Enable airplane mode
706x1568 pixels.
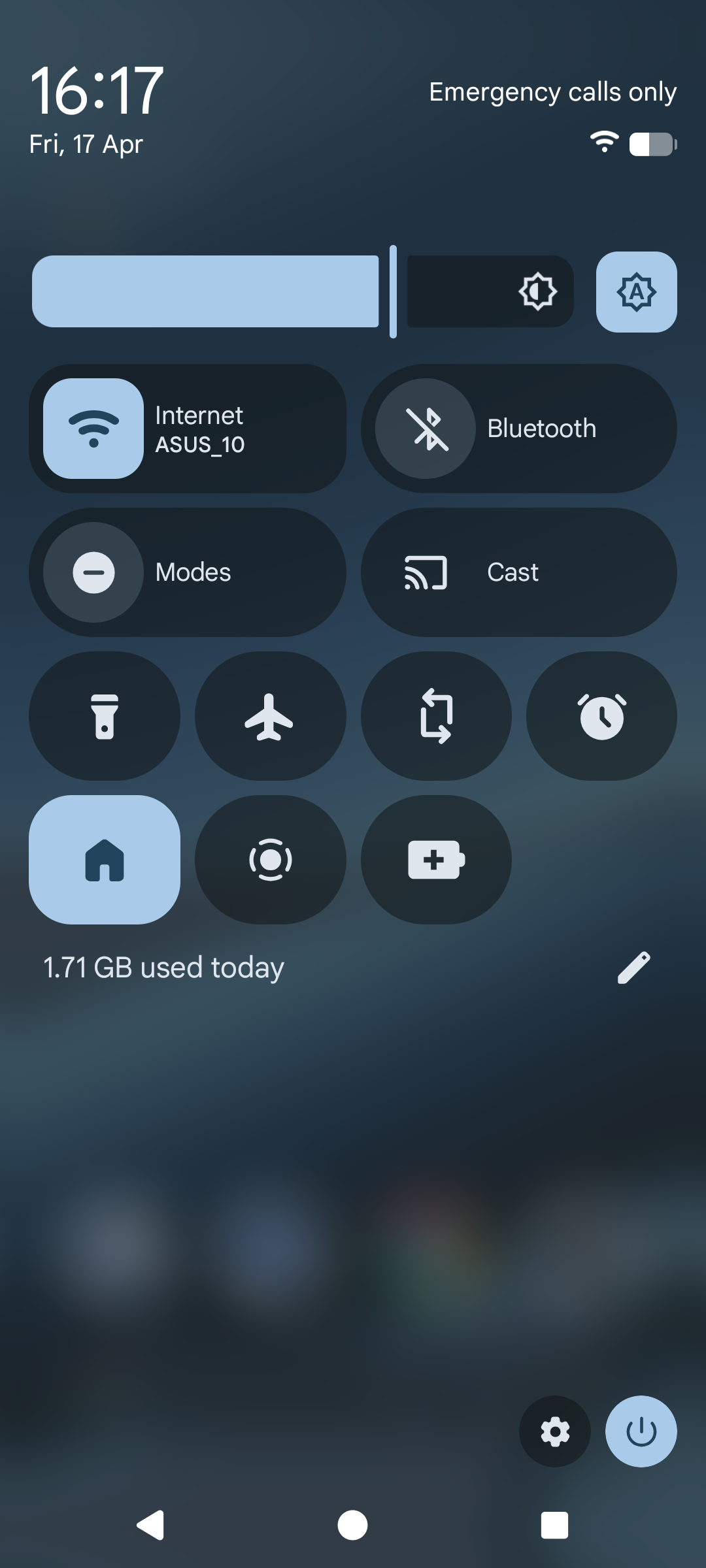(x=270, y=716)
